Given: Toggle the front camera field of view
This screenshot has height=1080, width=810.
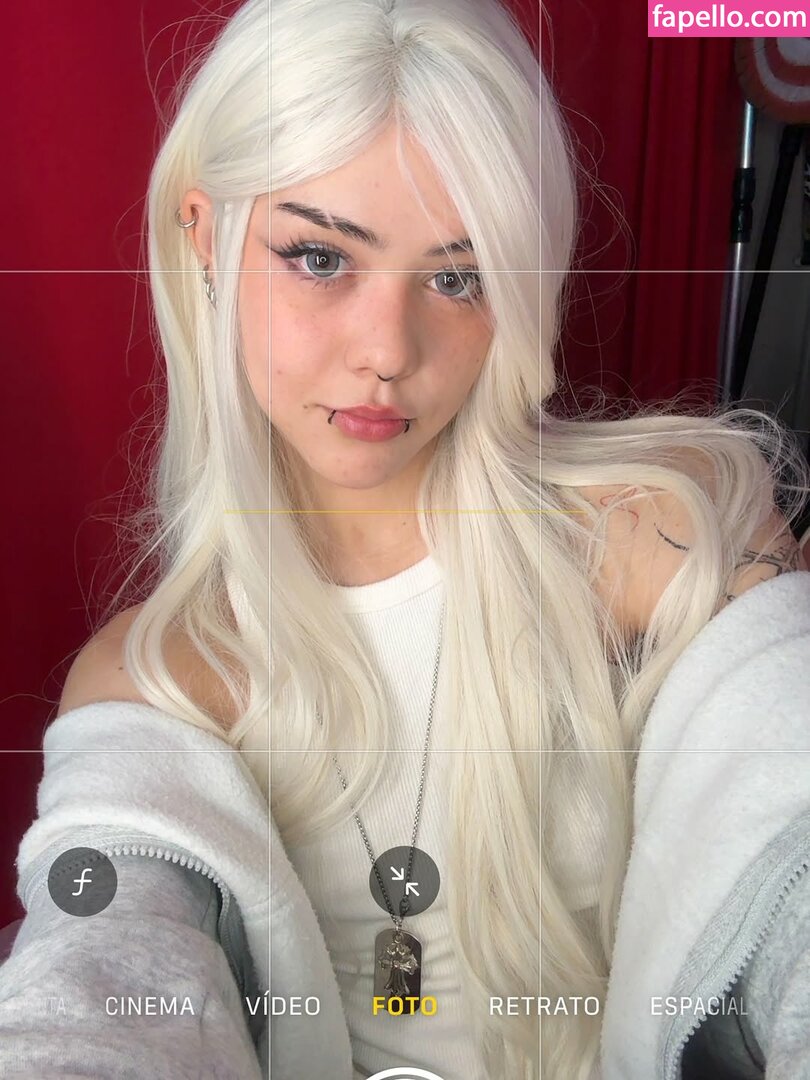Looking at the screenshot, I should (404, 881).
